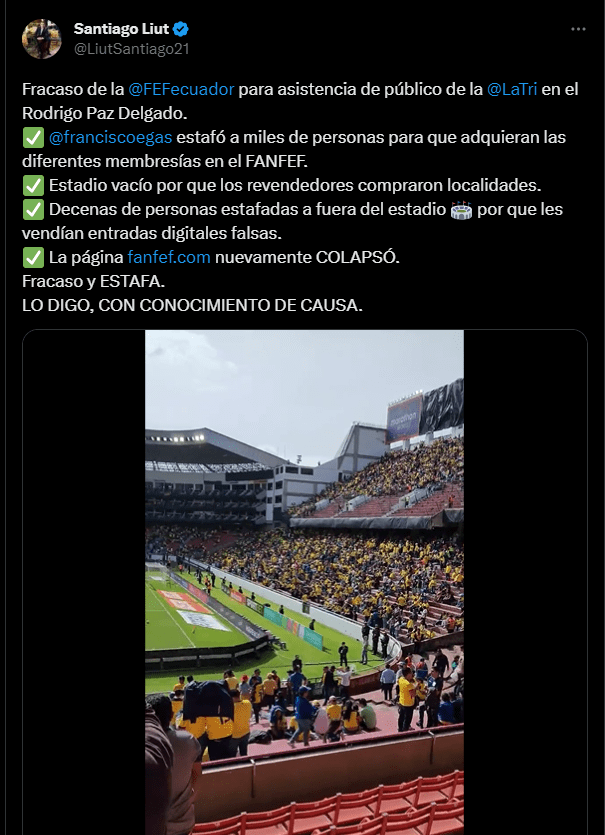Play the stadium video in the post
Viewport: 605px width, 835px height.
coord(304,582)
